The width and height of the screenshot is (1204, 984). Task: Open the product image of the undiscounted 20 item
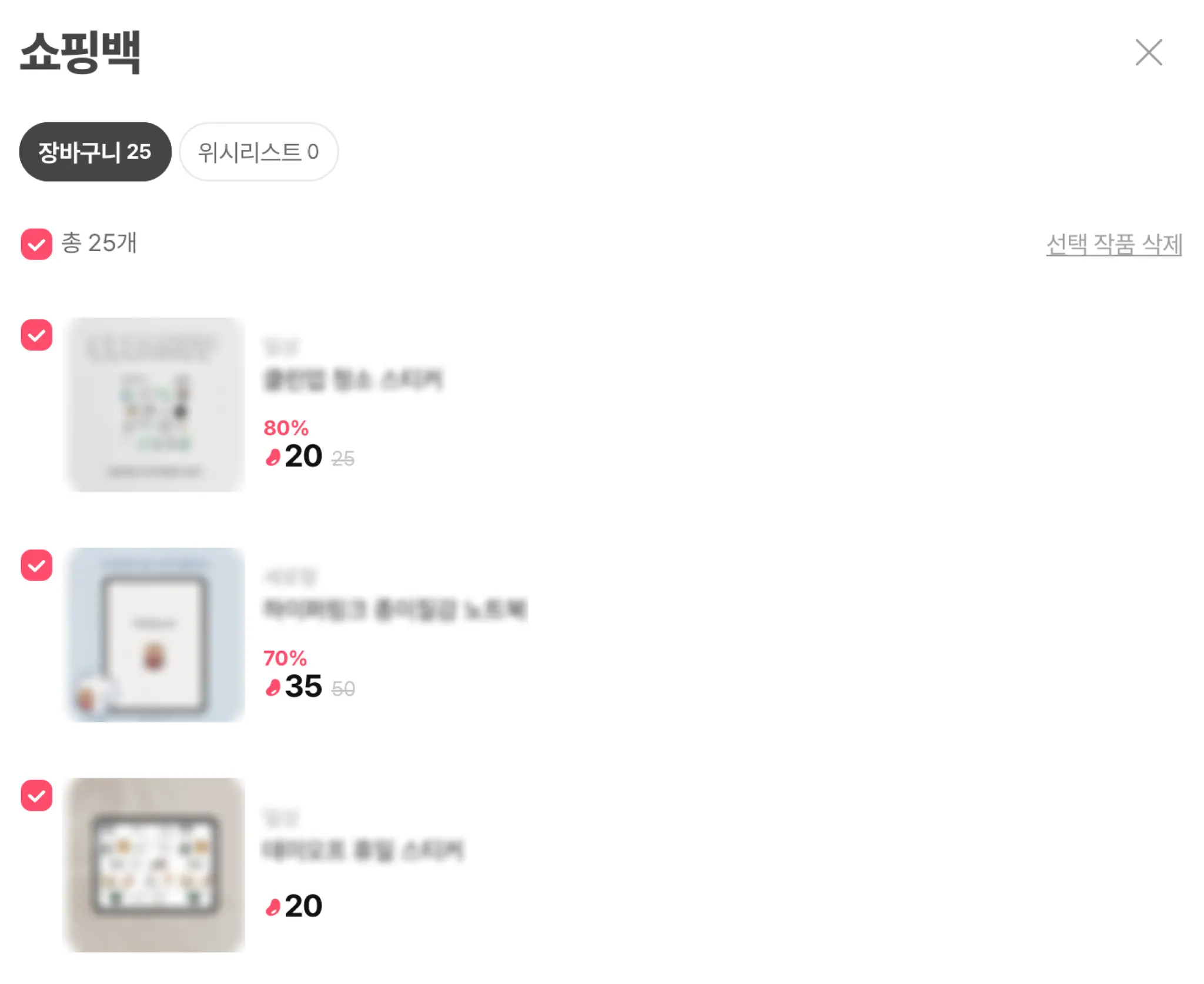154,865
